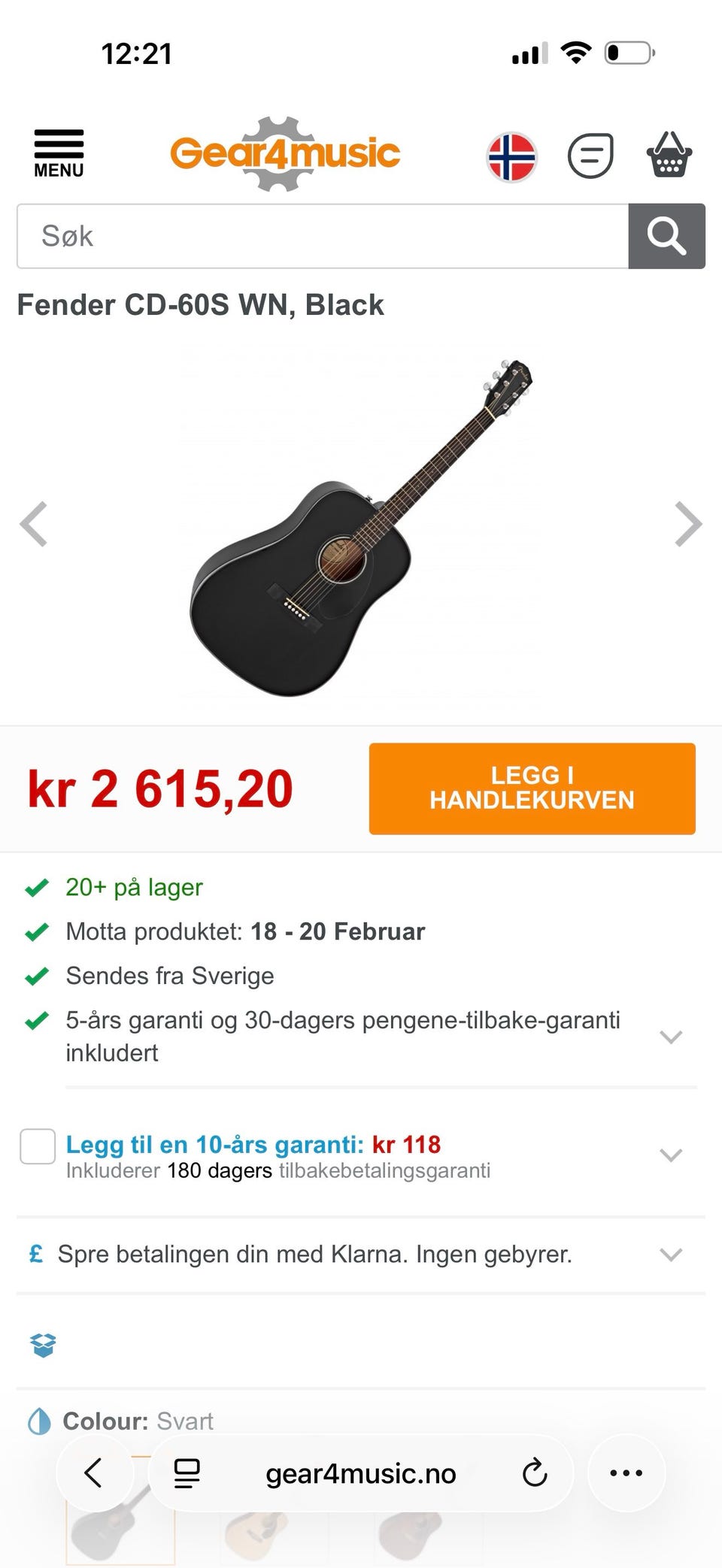
Task: Tap the Søk search field
Action: pyautogui.click(x=323, y=236)
